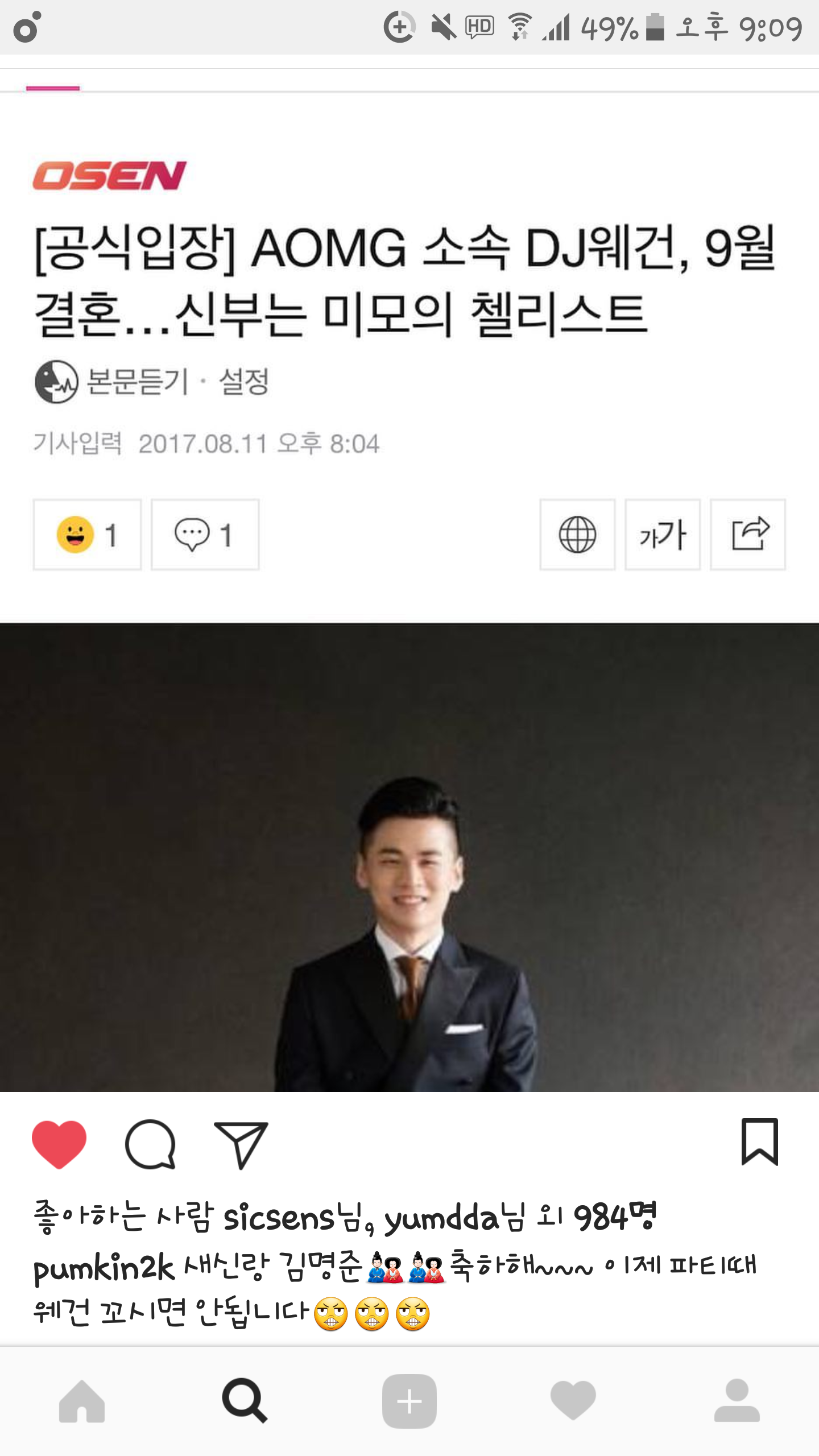
Task: Open sicsens's profile from likes line
Action: tap(279, 1218)
